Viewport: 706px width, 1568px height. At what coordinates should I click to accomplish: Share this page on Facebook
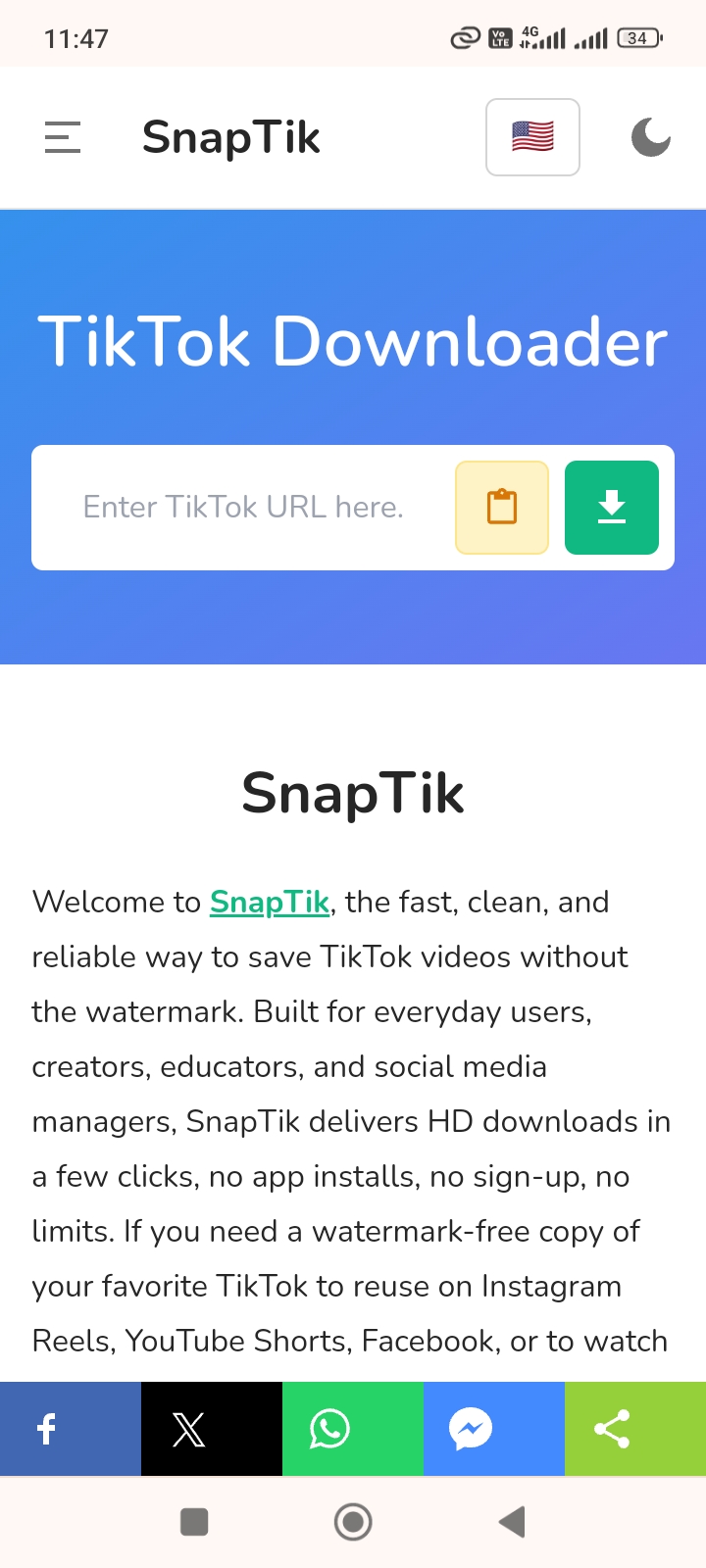71,1429
